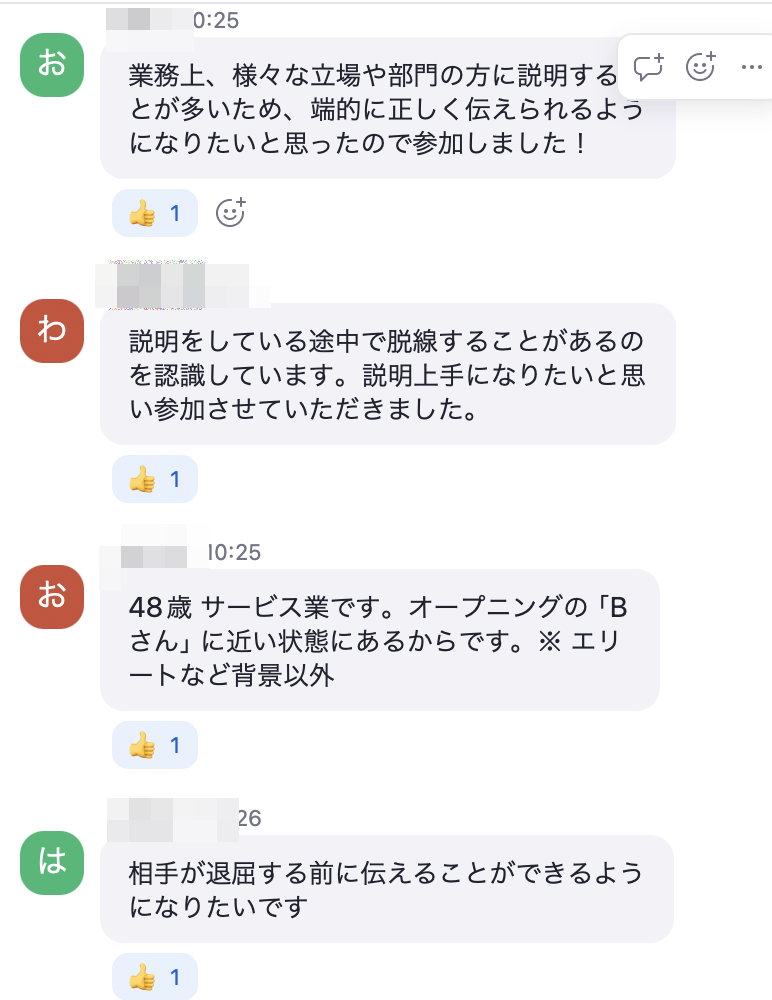The height and width of the screenshot is (1000, 772).
Task: Open the profile of the red わ avatar
Action: [x=50, y=332]
